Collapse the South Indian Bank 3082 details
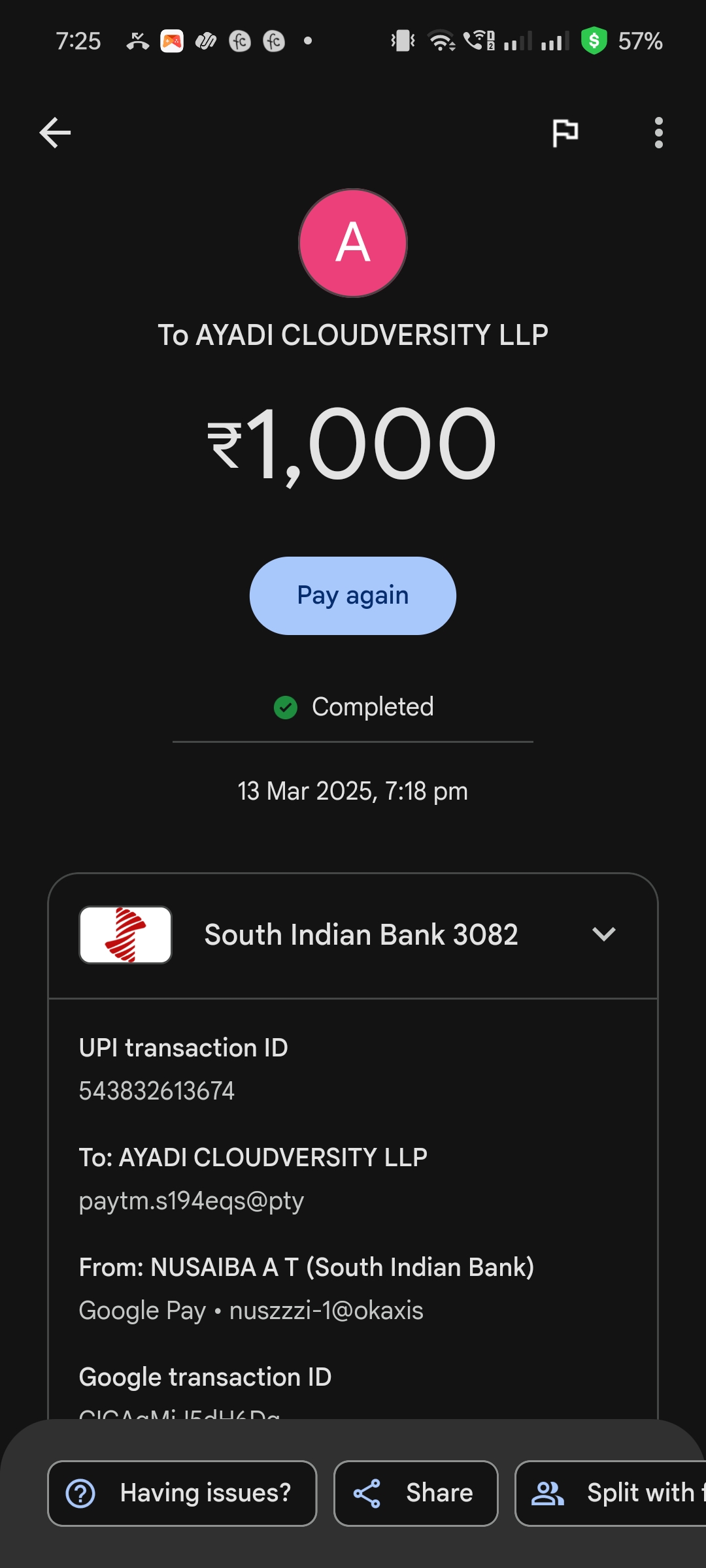Viewport: 706px width, 1568px height. [x=603, y=934]
